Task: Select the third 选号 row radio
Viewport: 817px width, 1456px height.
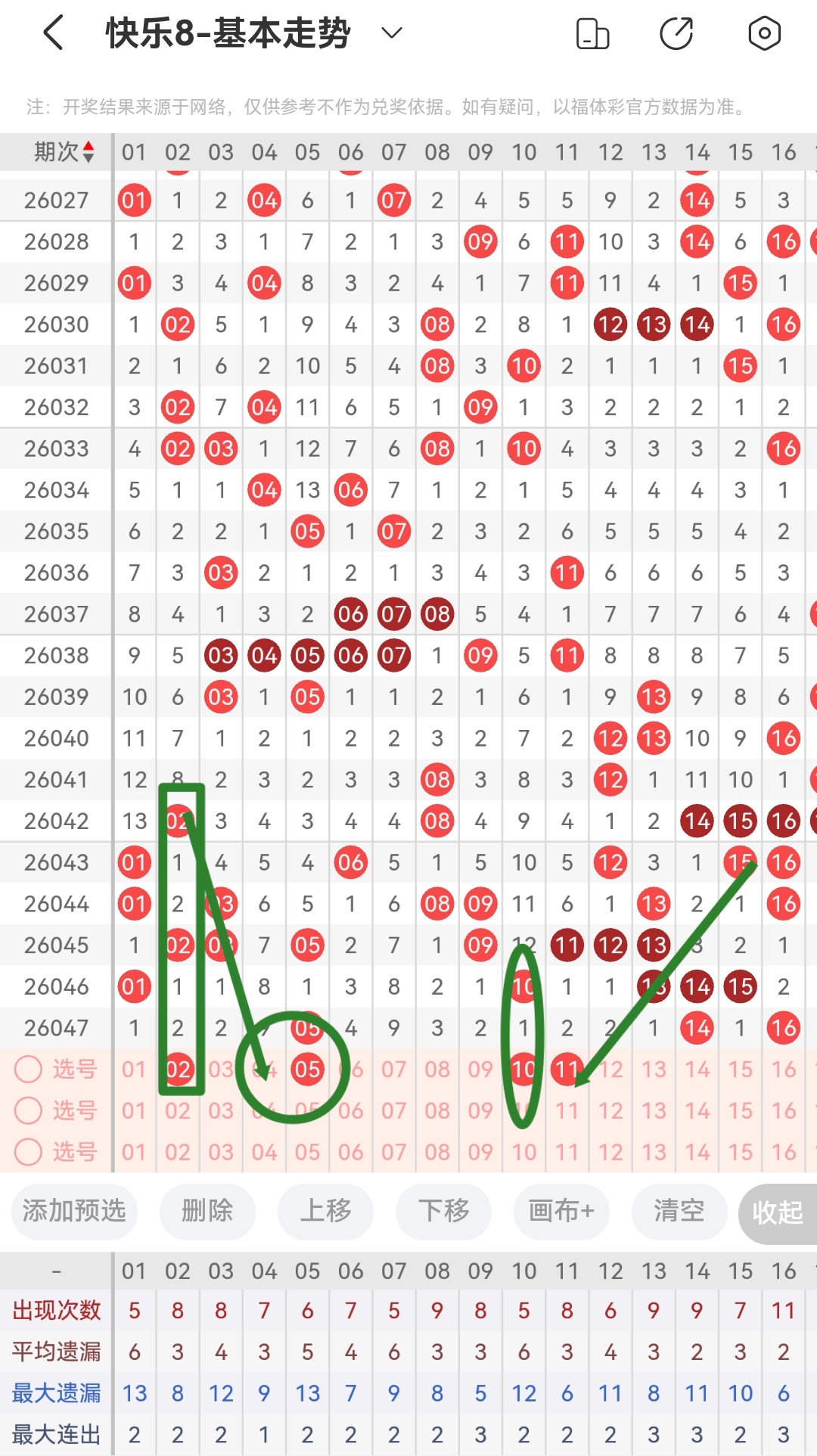Action: pyautogui.click(x=29, y=1152)
